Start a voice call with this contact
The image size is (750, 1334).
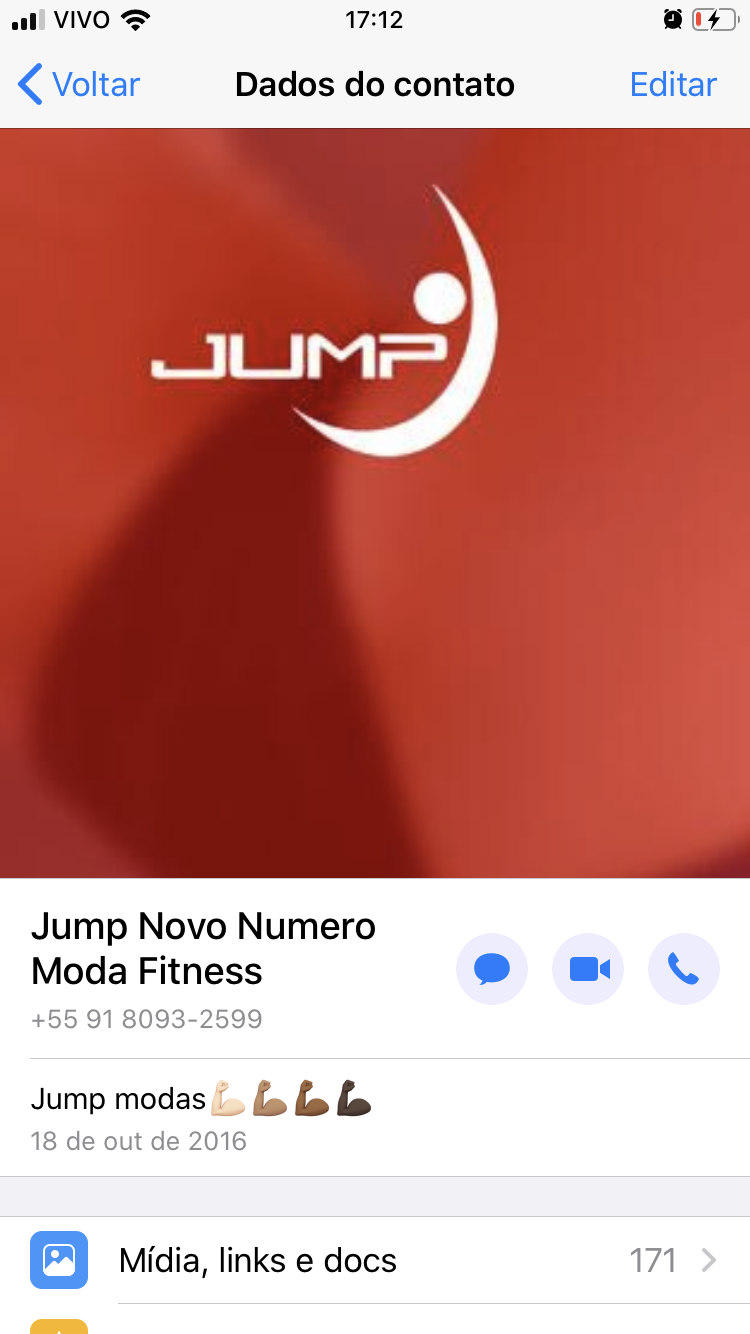pos(684,969)
